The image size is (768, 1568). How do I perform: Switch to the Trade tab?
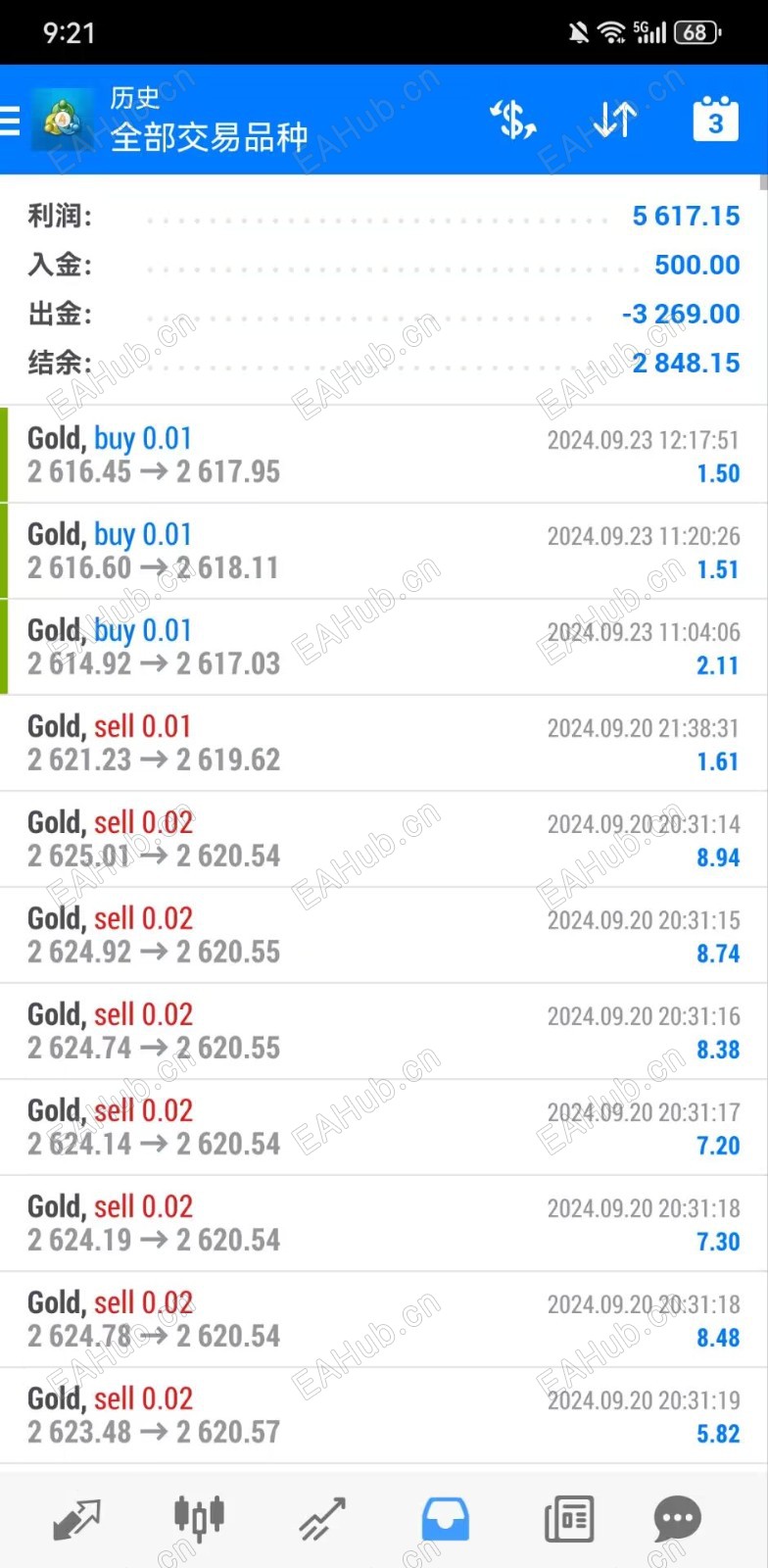pyautogui.click(x=322, y=1519)
